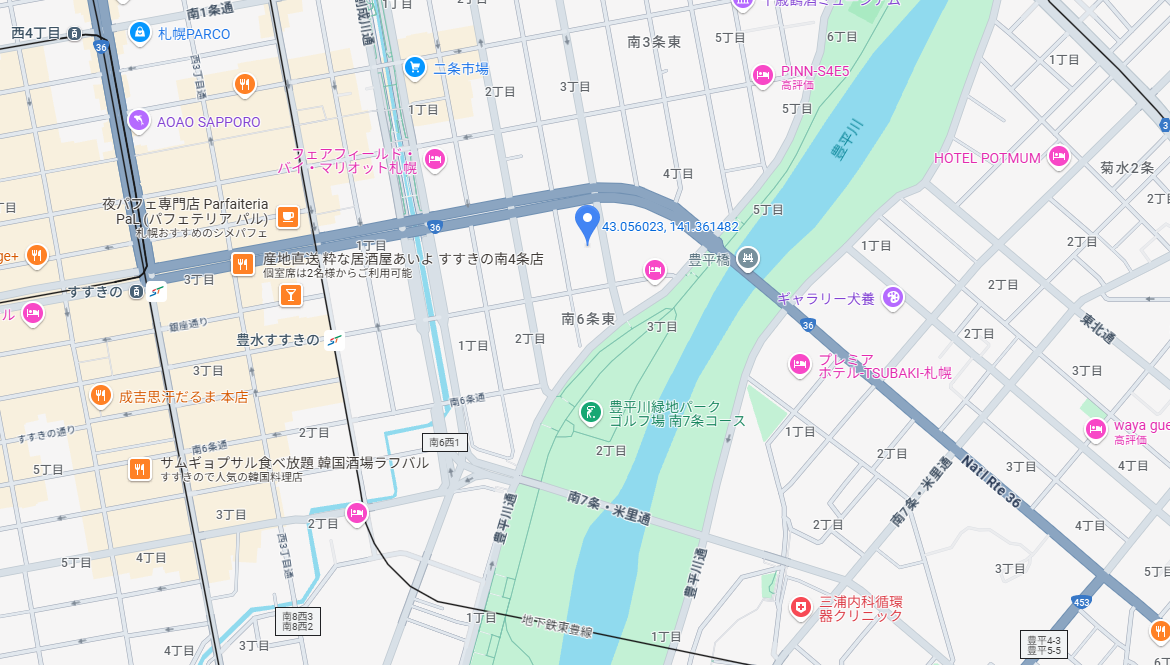The height and width of the screenshot is (665, 1170).
Task: Tap the 成吉思汗だるま 本店 restaurant marker
Action: (100, 396)
